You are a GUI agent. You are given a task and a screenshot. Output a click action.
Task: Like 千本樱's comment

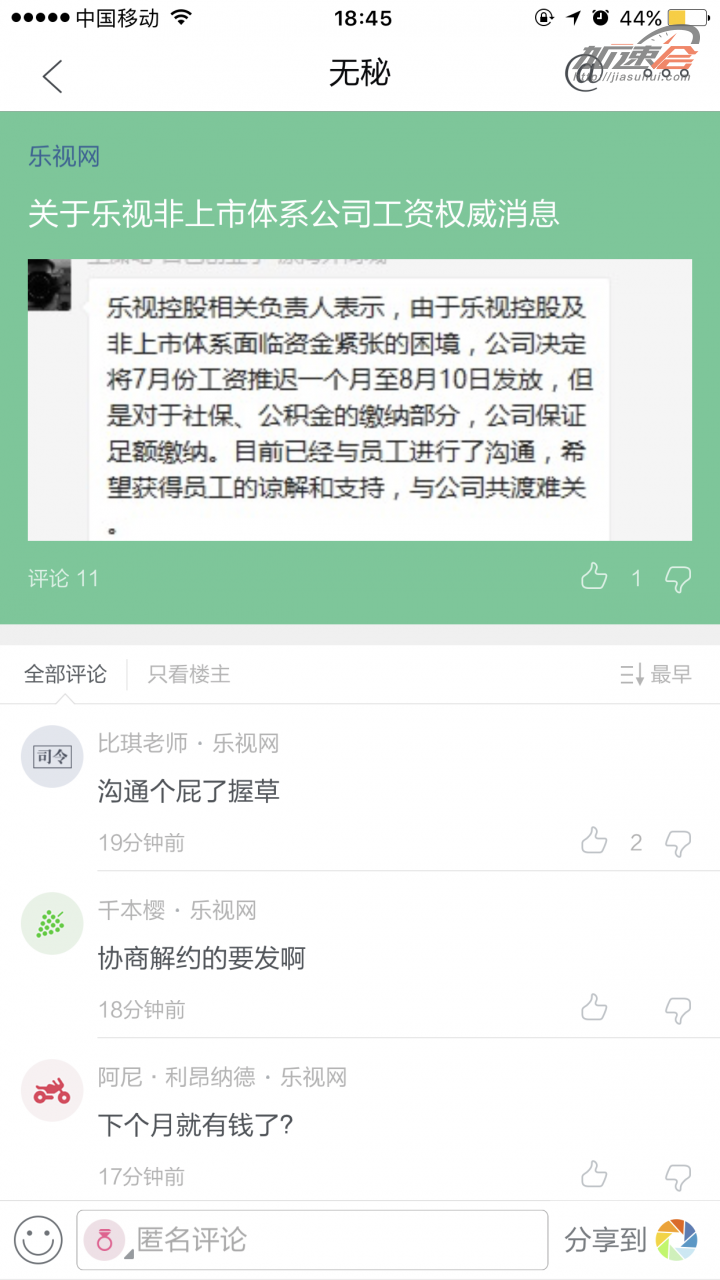594,1008
